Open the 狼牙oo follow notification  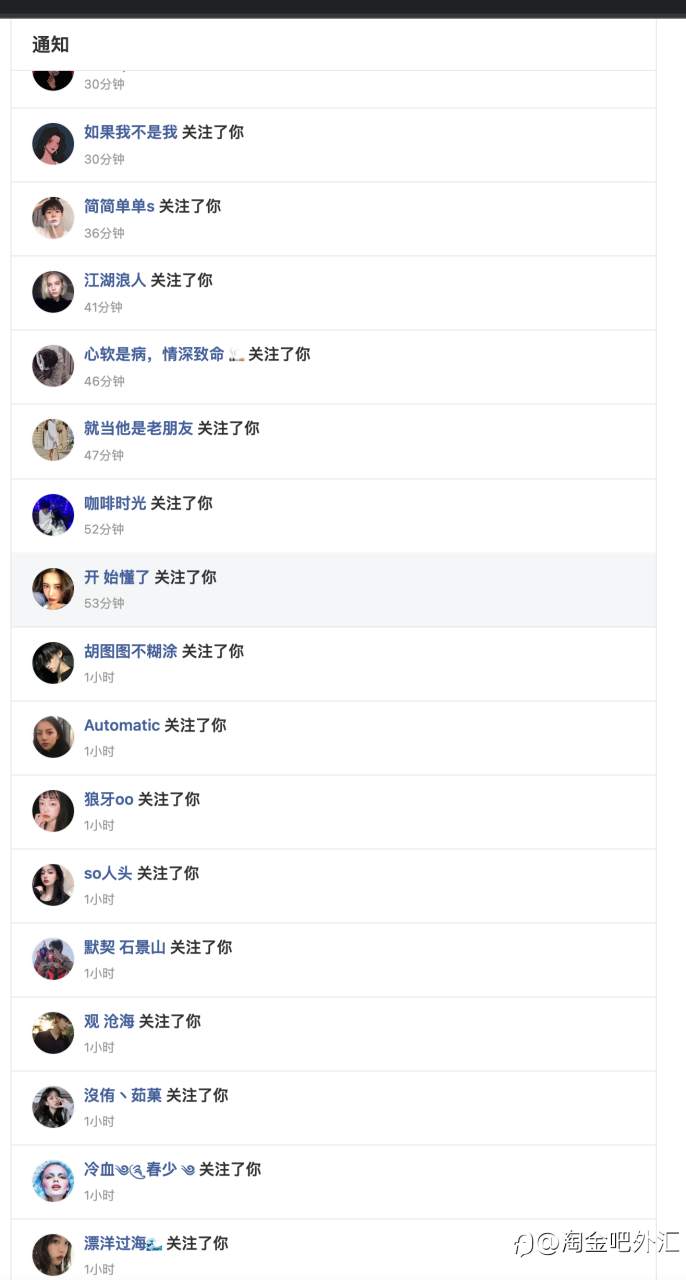[333, 812]
